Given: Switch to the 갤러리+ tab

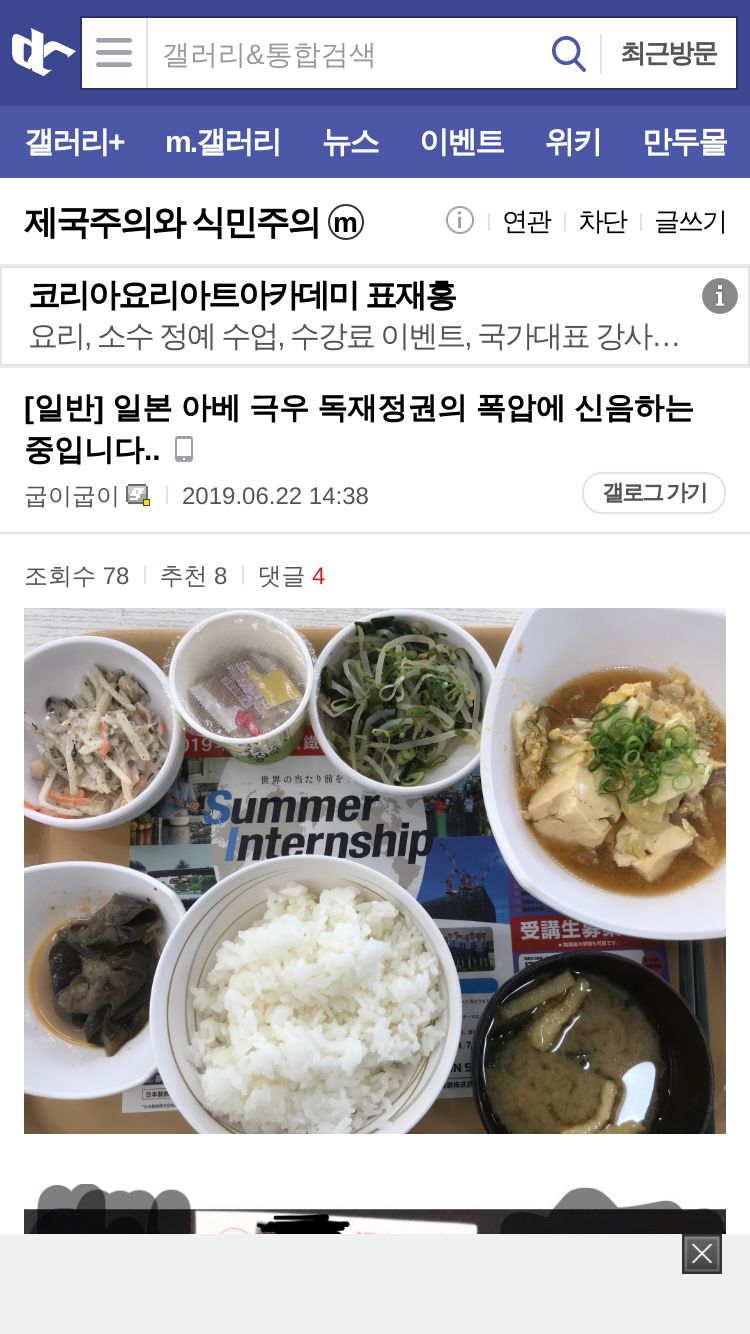Looking at the screenshot, I should point(75,142).
